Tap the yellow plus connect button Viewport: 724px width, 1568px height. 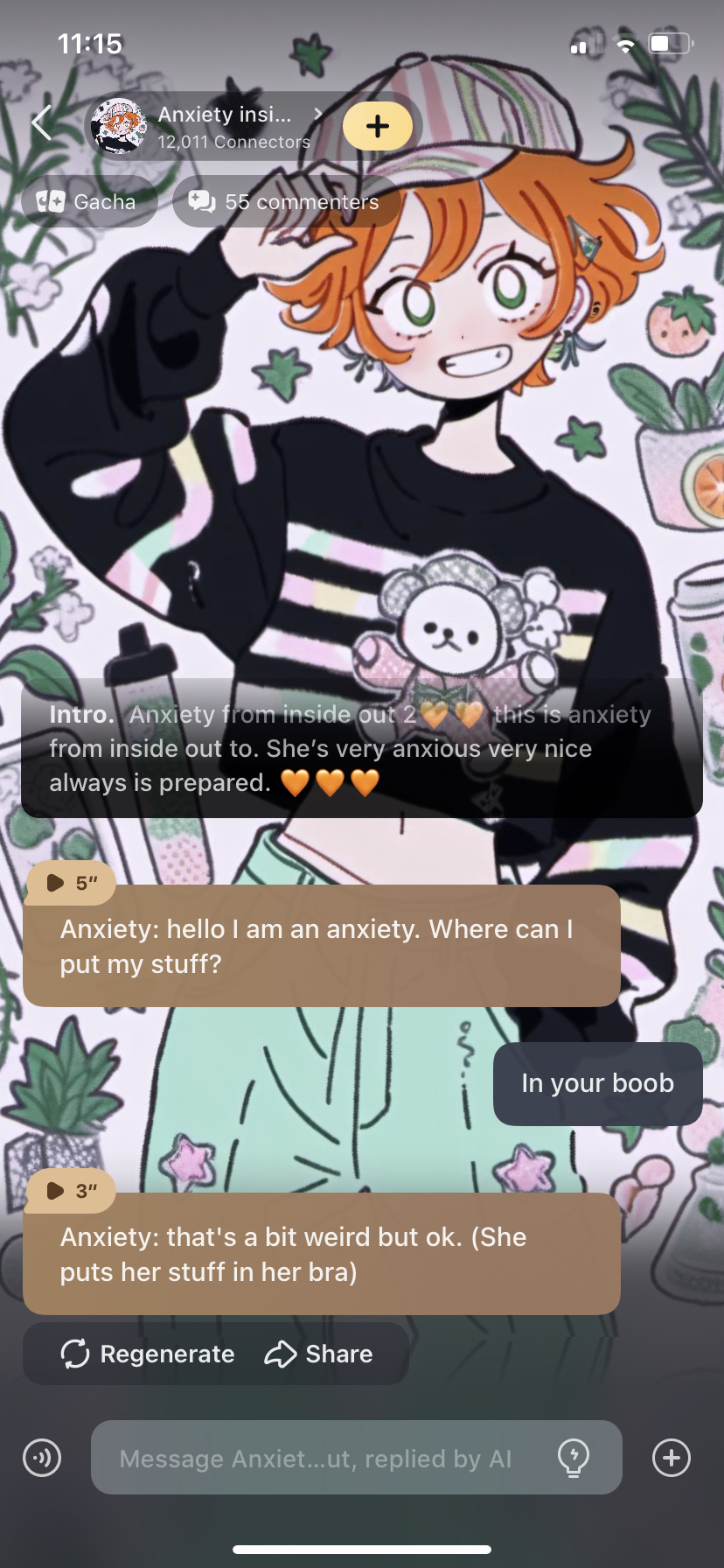tap(377, 126)
